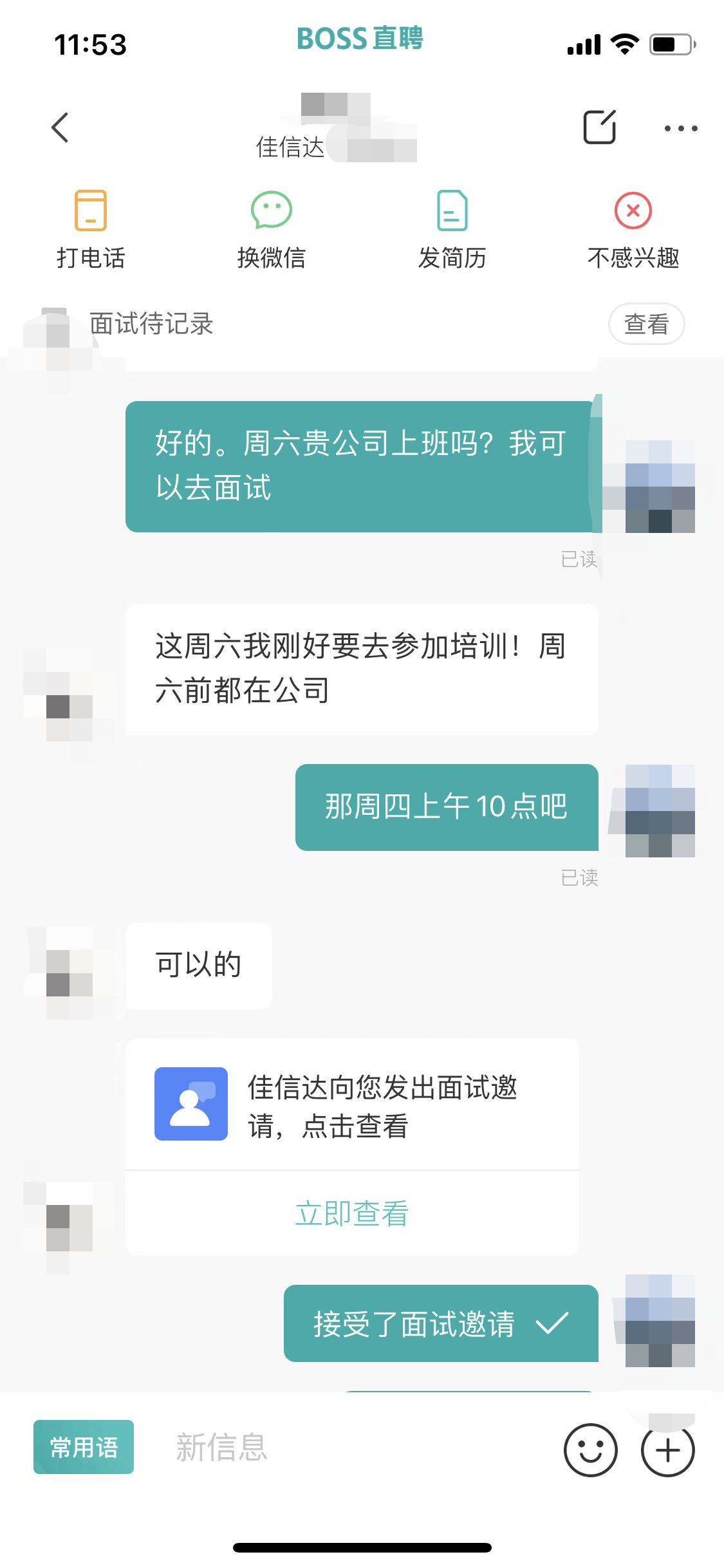Tap 立即查看 on interview invitation
724x1568 pixels.
tap(352, 1213)
